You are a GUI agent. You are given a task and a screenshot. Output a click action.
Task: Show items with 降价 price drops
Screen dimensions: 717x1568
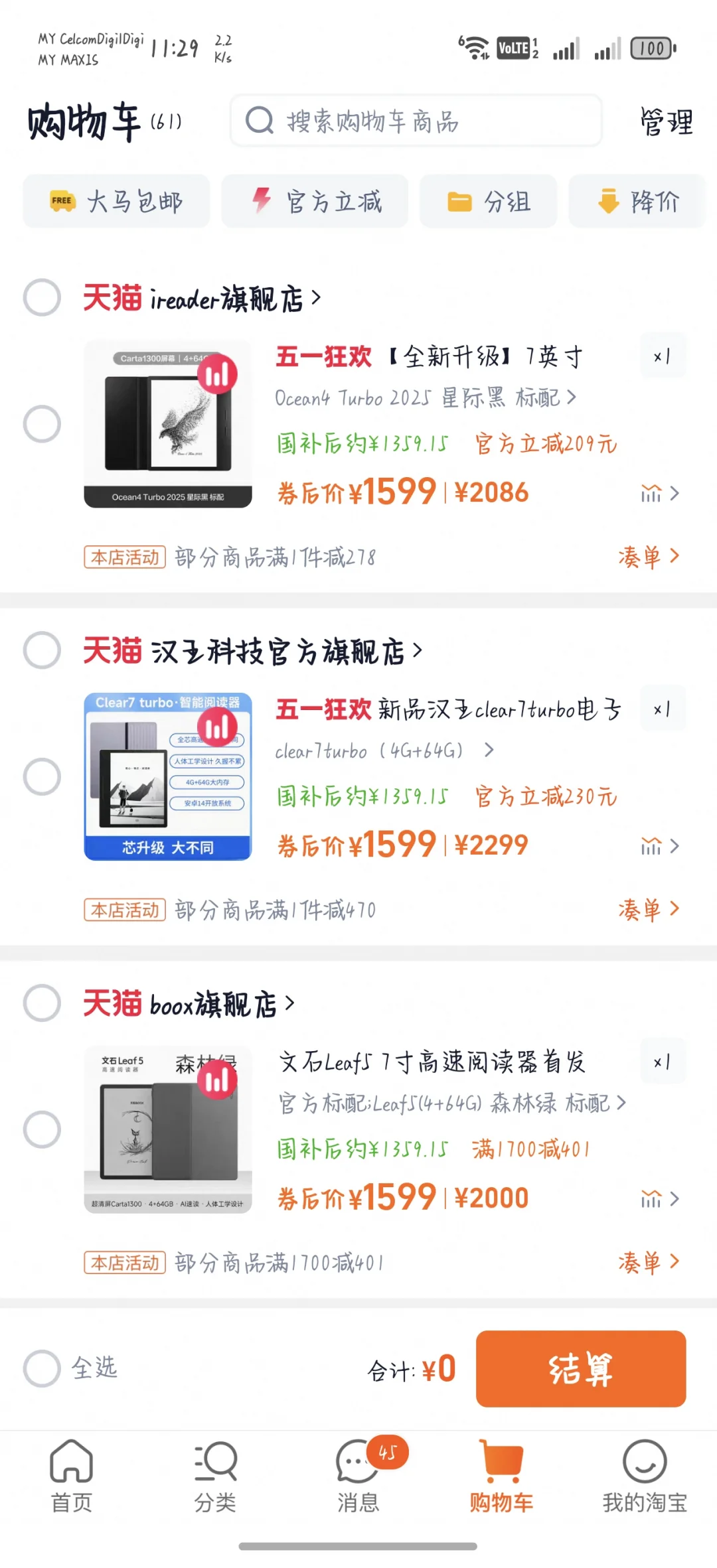(637, 201)
